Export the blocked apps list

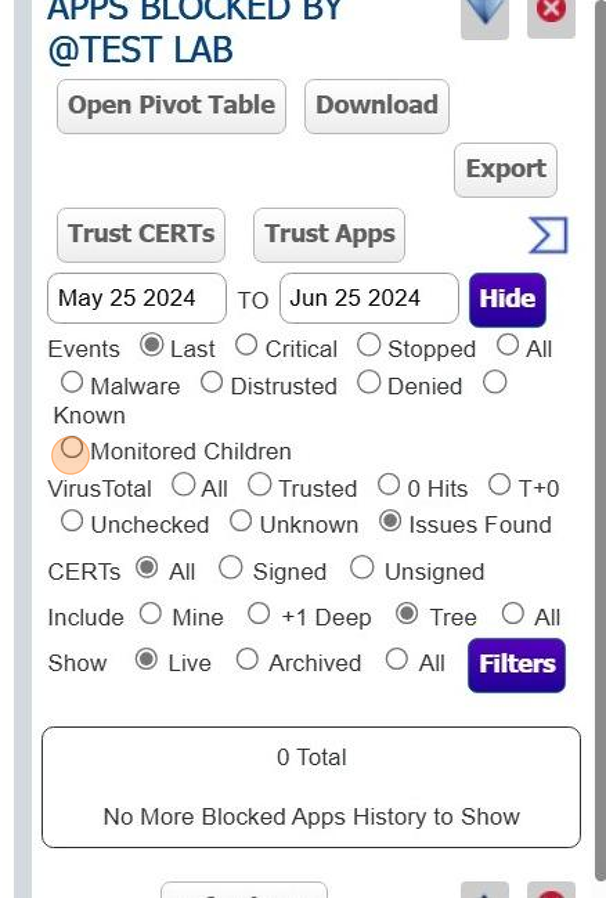(505, 169)
